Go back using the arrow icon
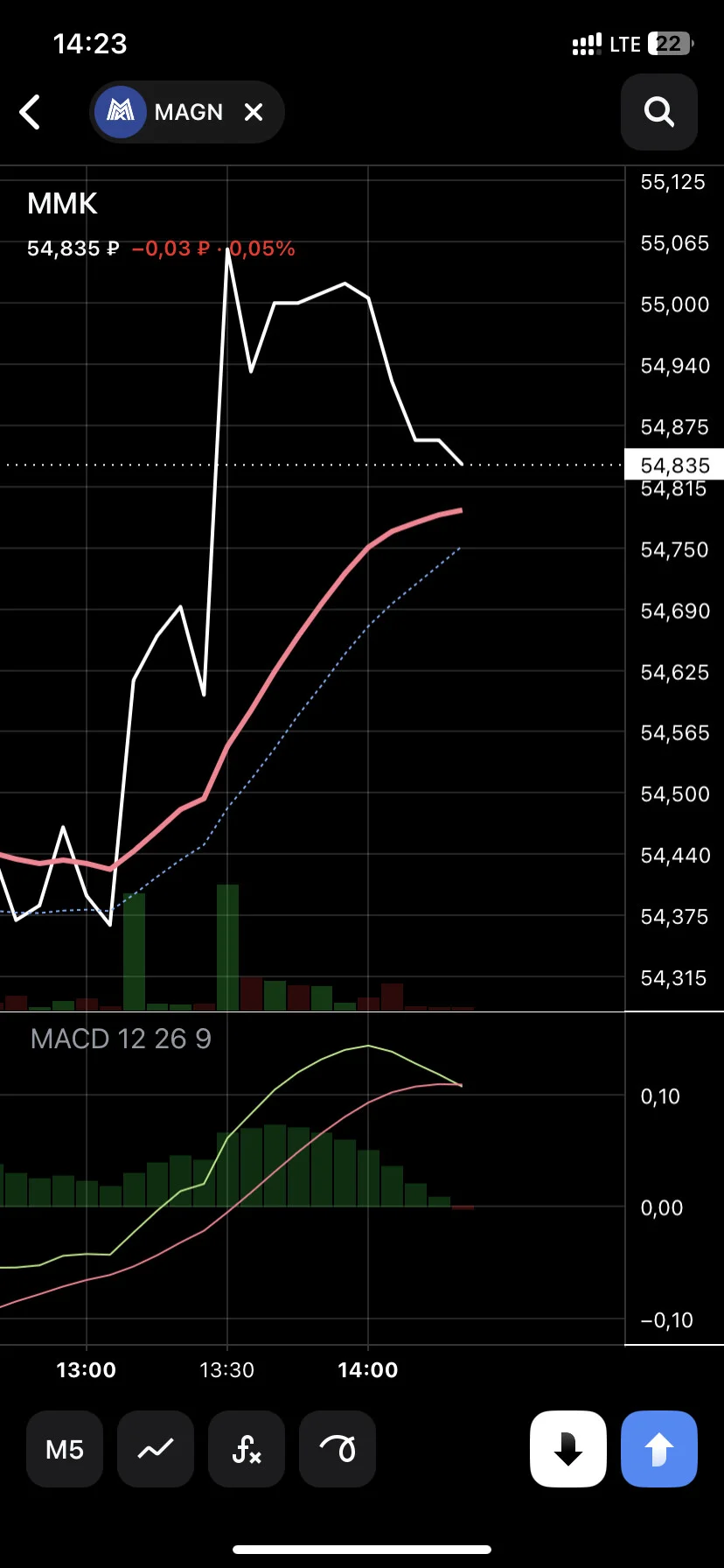Image resolution: width=724 pixels, height=1568 pixels. (31, 112)
